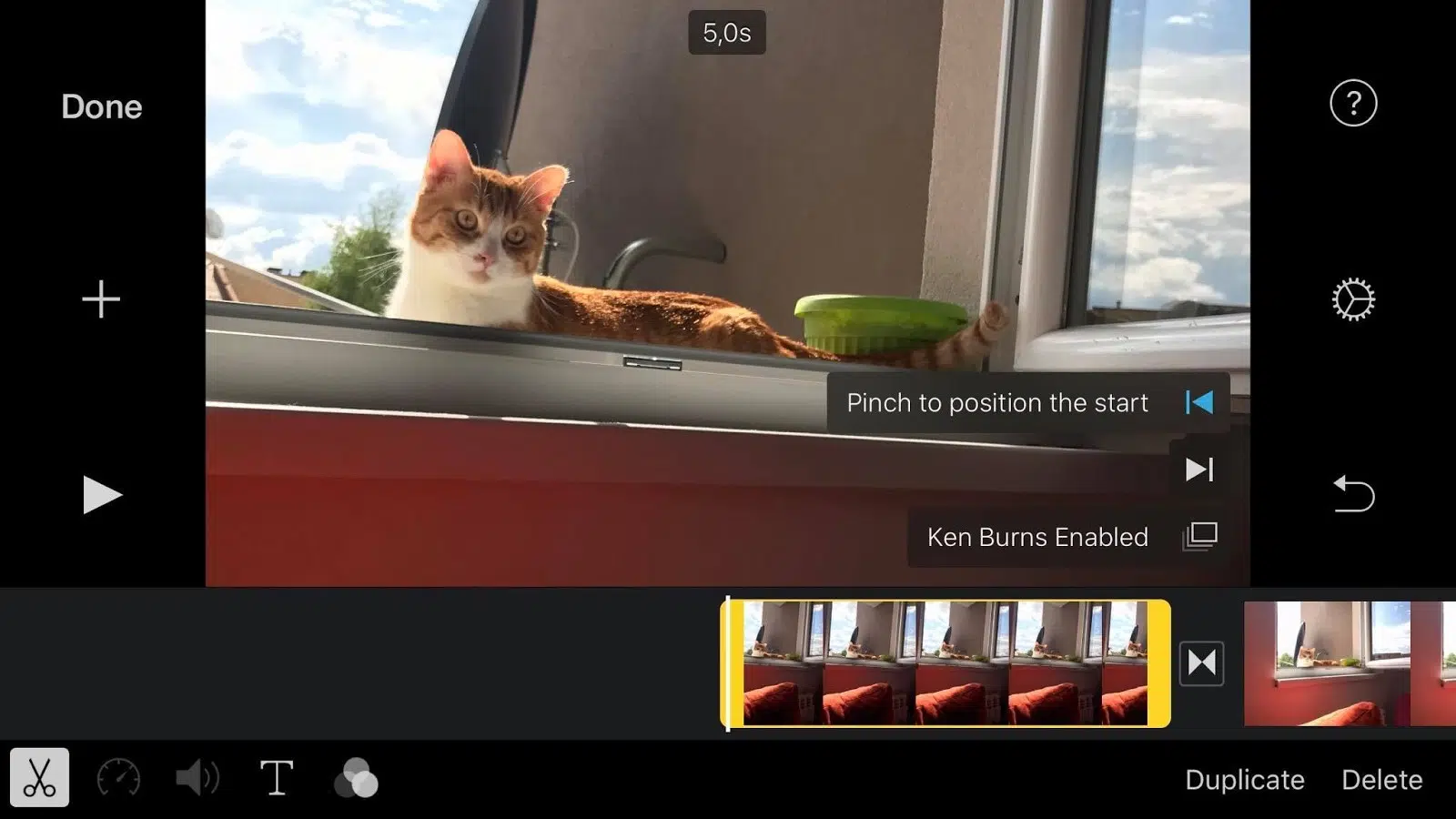Open the volume tool
This screenshot has height=819, width=1456.
coord(197,779)
